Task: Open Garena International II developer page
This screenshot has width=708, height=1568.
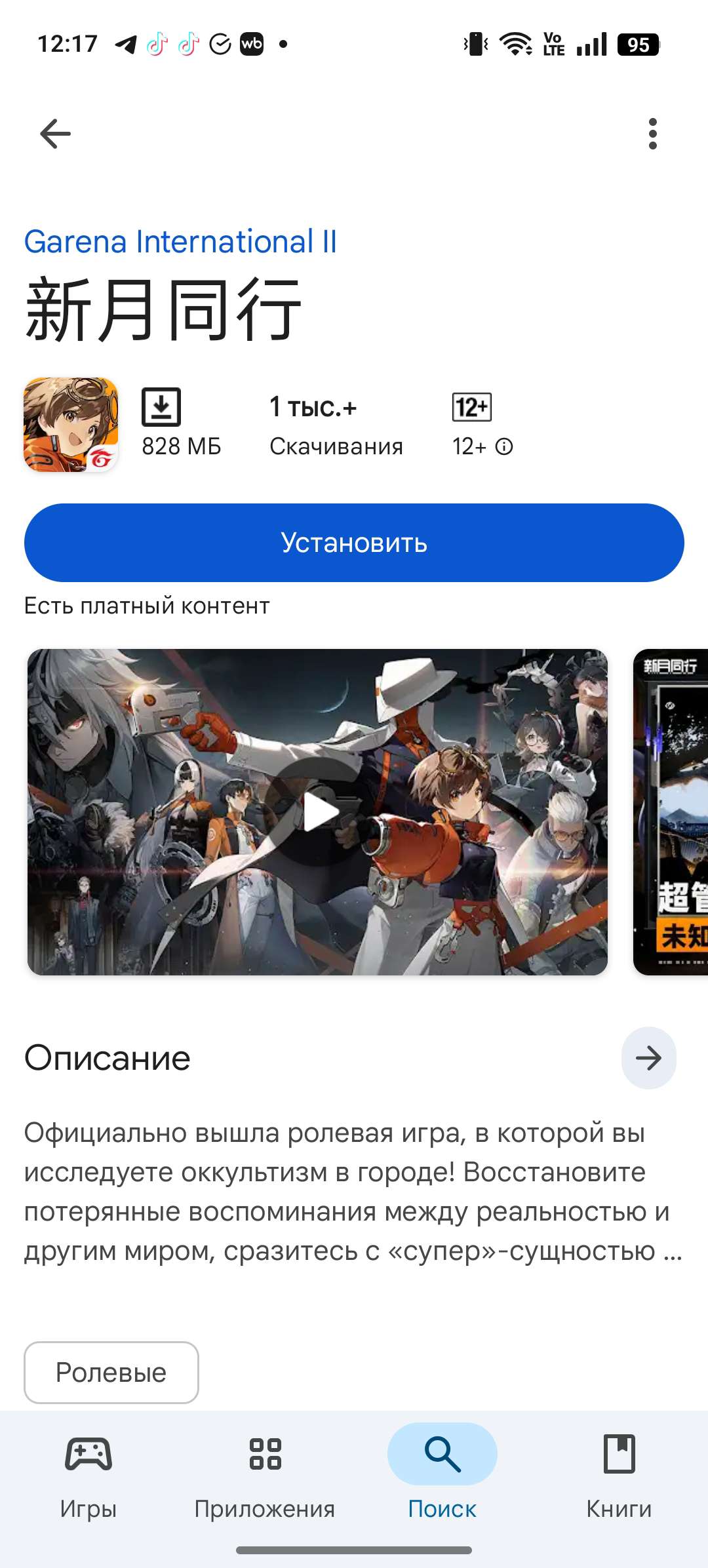Action: tap(180, 241)
